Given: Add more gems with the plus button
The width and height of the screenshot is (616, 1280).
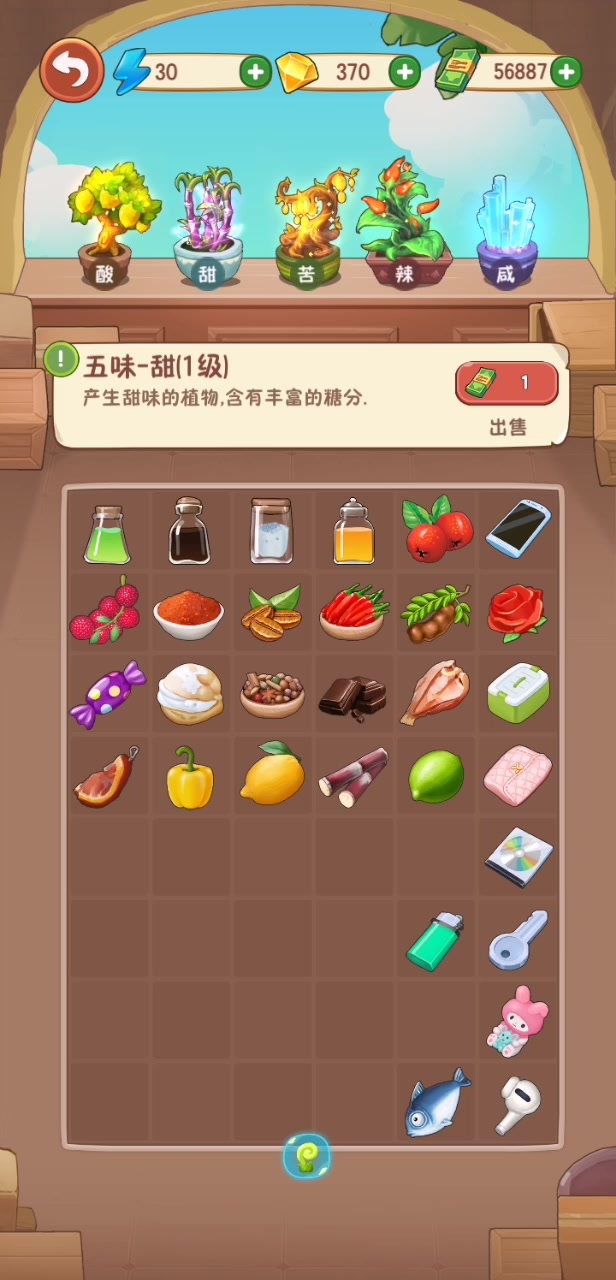Looking at the screenshot, I should [x=404, y=72].
